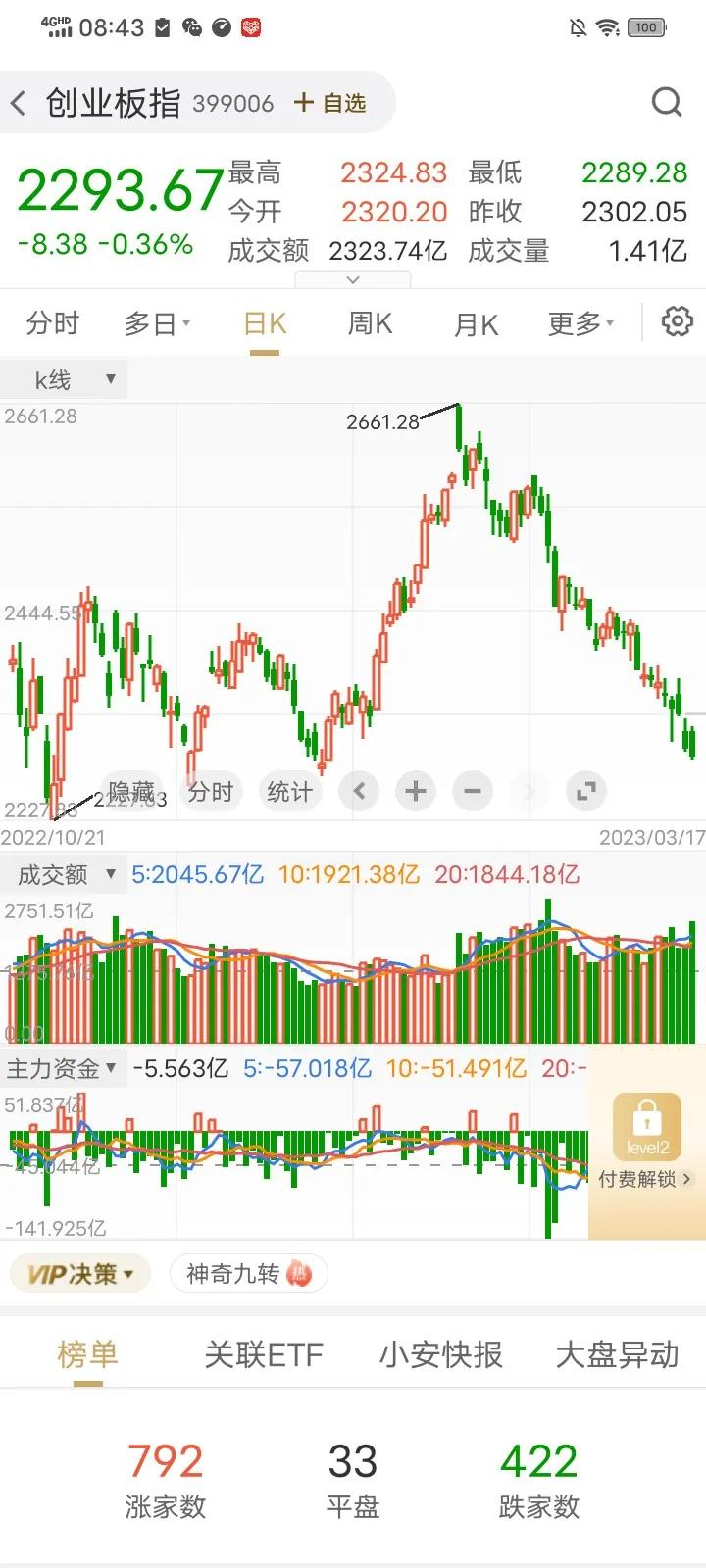The image size is (706, 1568).
Task: Open chart settings gear
Action: [677, 321]
